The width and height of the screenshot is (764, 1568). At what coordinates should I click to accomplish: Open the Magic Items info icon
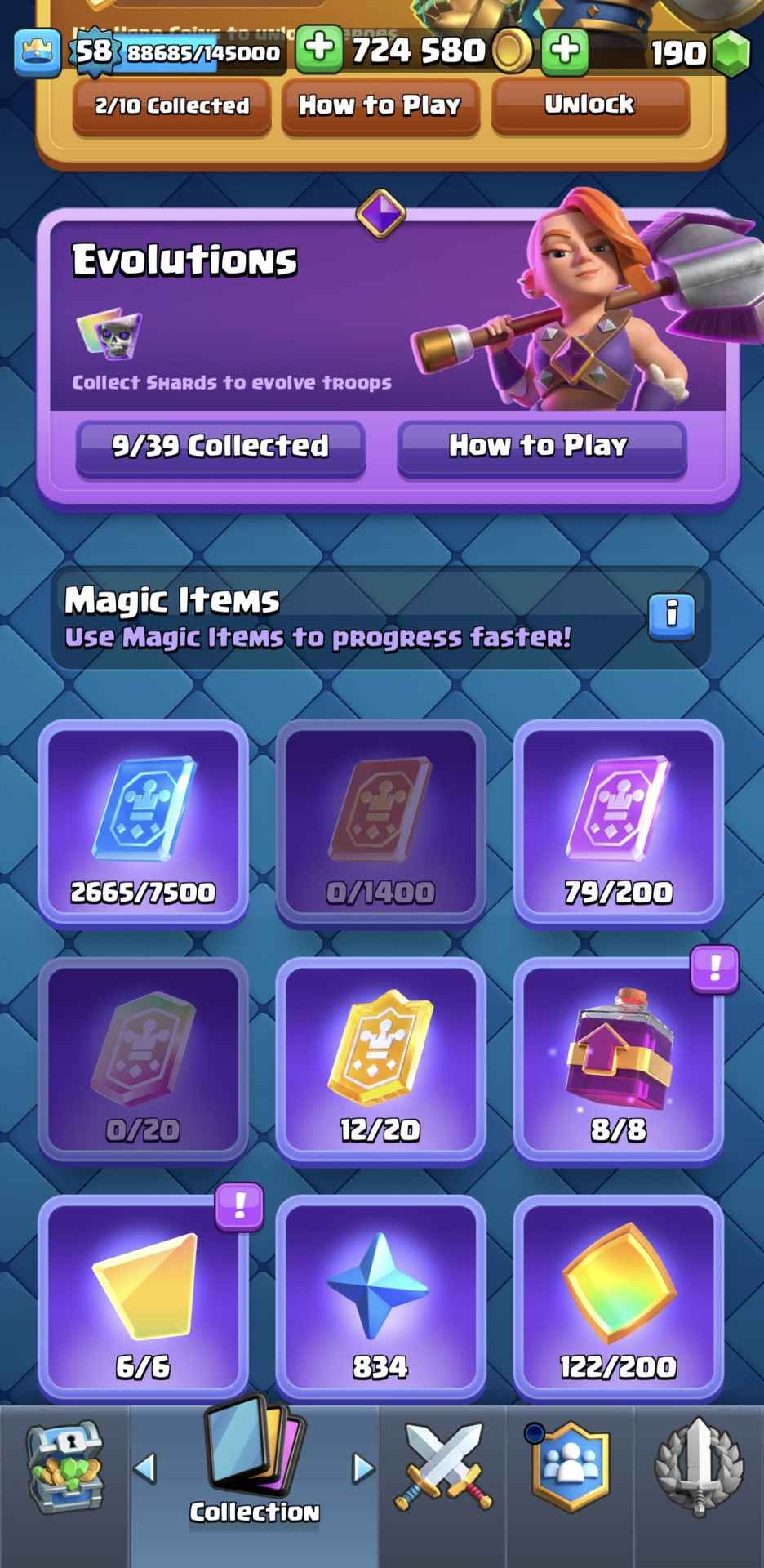pyautogui.click(x=671, y=613)
